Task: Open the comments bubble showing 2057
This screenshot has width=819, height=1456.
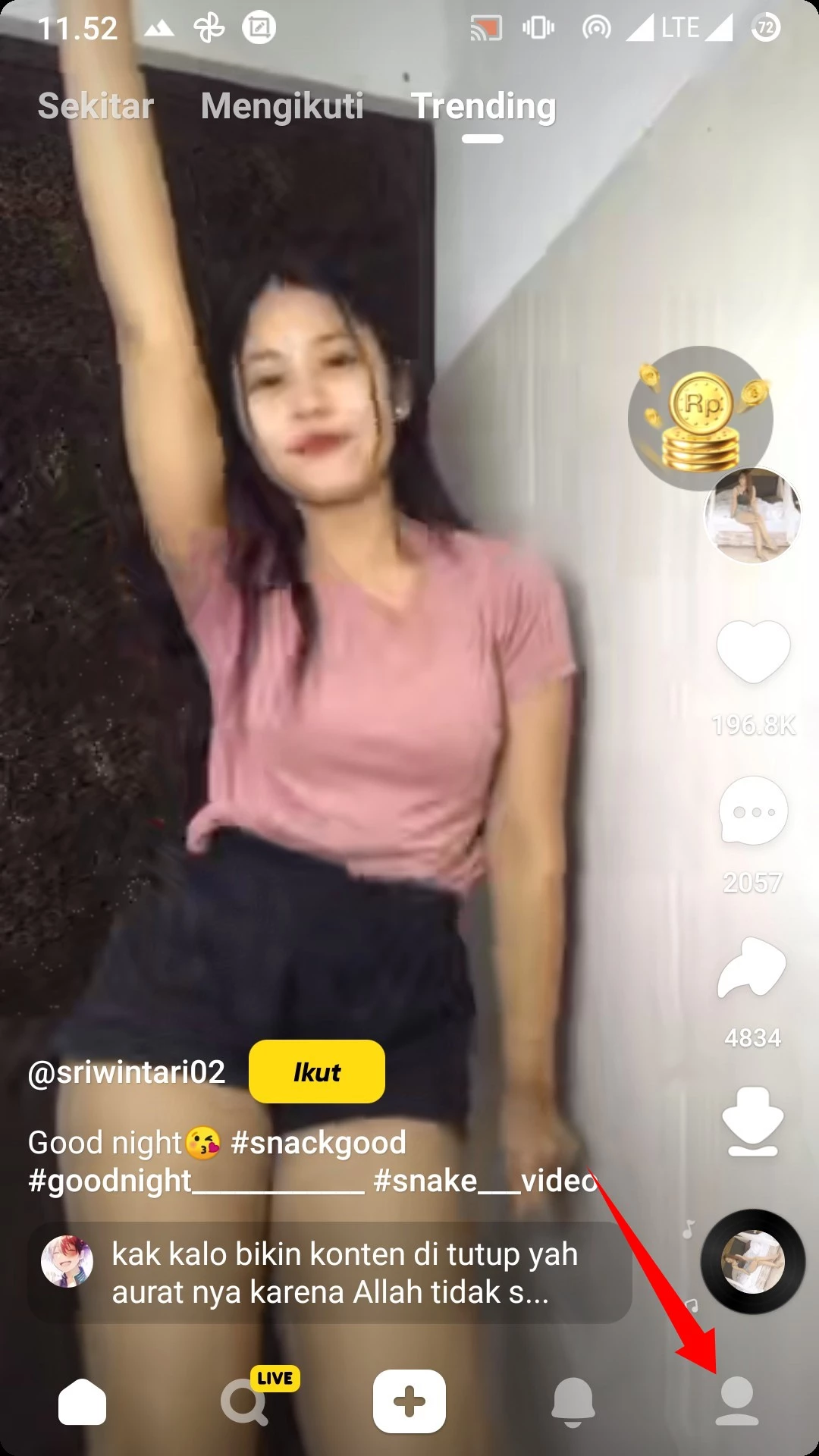Action: [753, 811]
